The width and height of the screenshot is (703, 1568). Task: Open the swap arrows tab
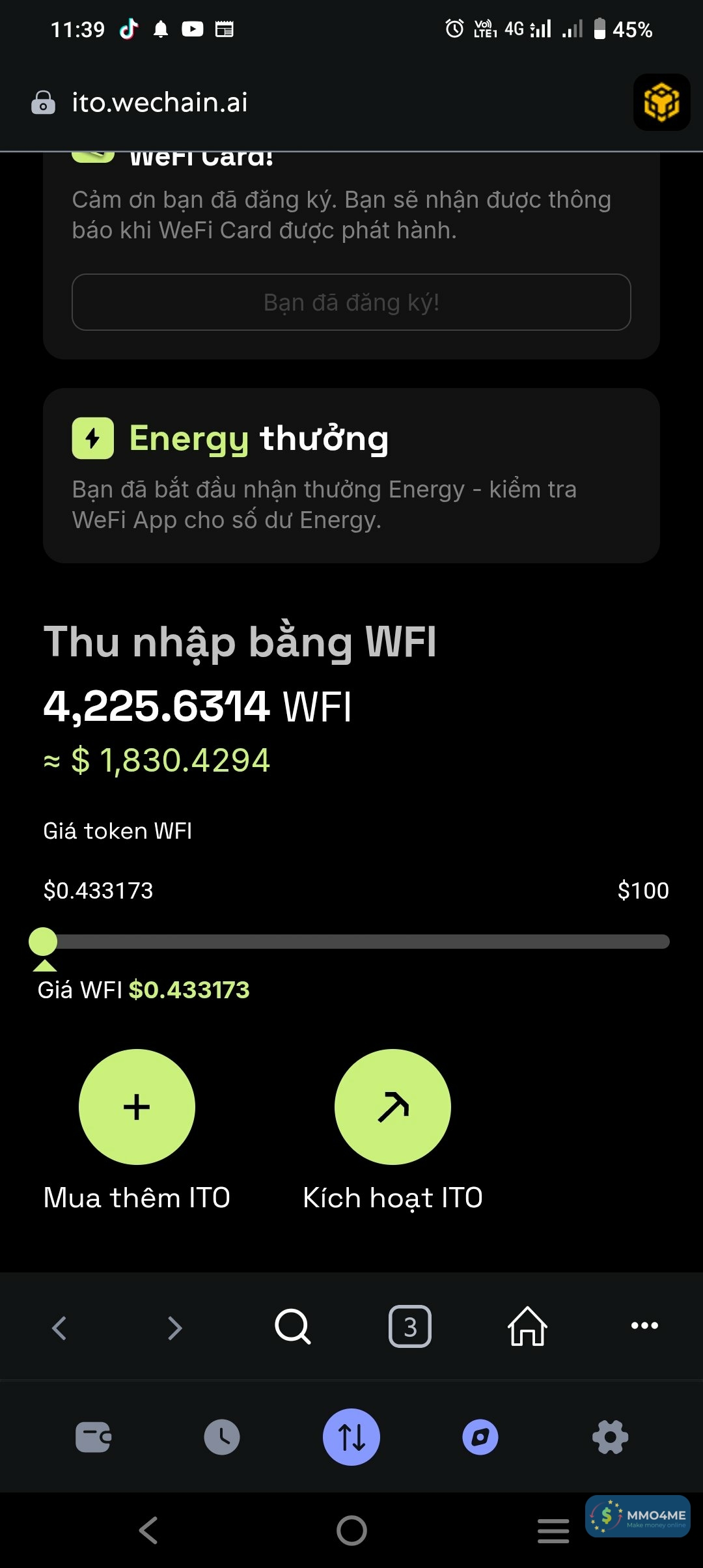[x=351, y=1437]
